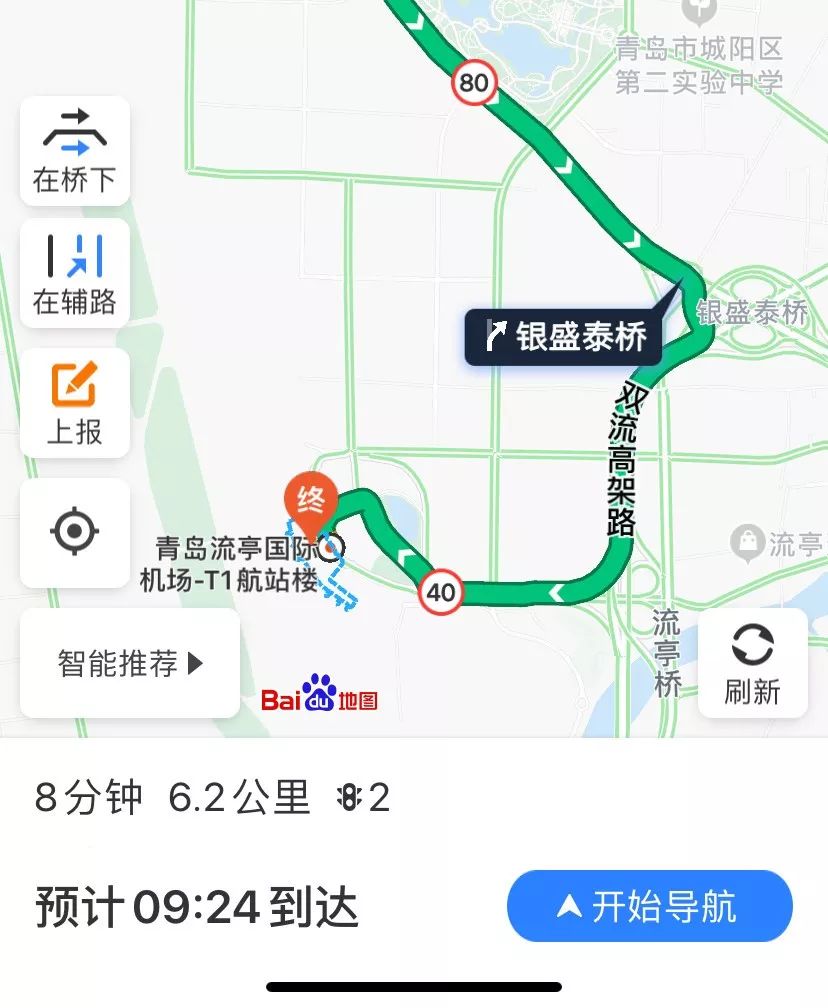Tap the 银盛泰桥 turn label on the map
This screenshot has width=828, height=1008.
[566, 337]
